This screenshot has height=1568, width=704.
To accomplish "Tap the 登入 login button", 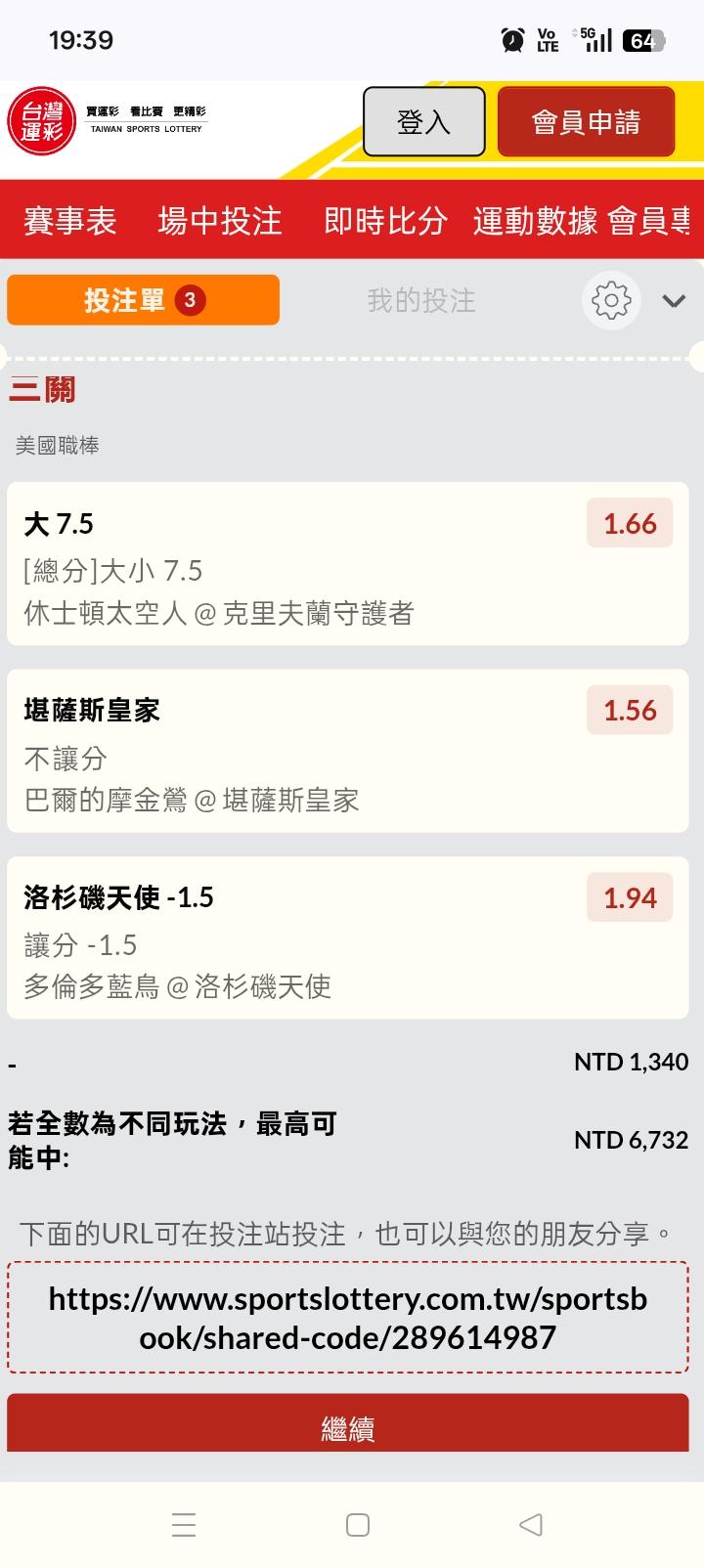I will (x=423, y=122).
